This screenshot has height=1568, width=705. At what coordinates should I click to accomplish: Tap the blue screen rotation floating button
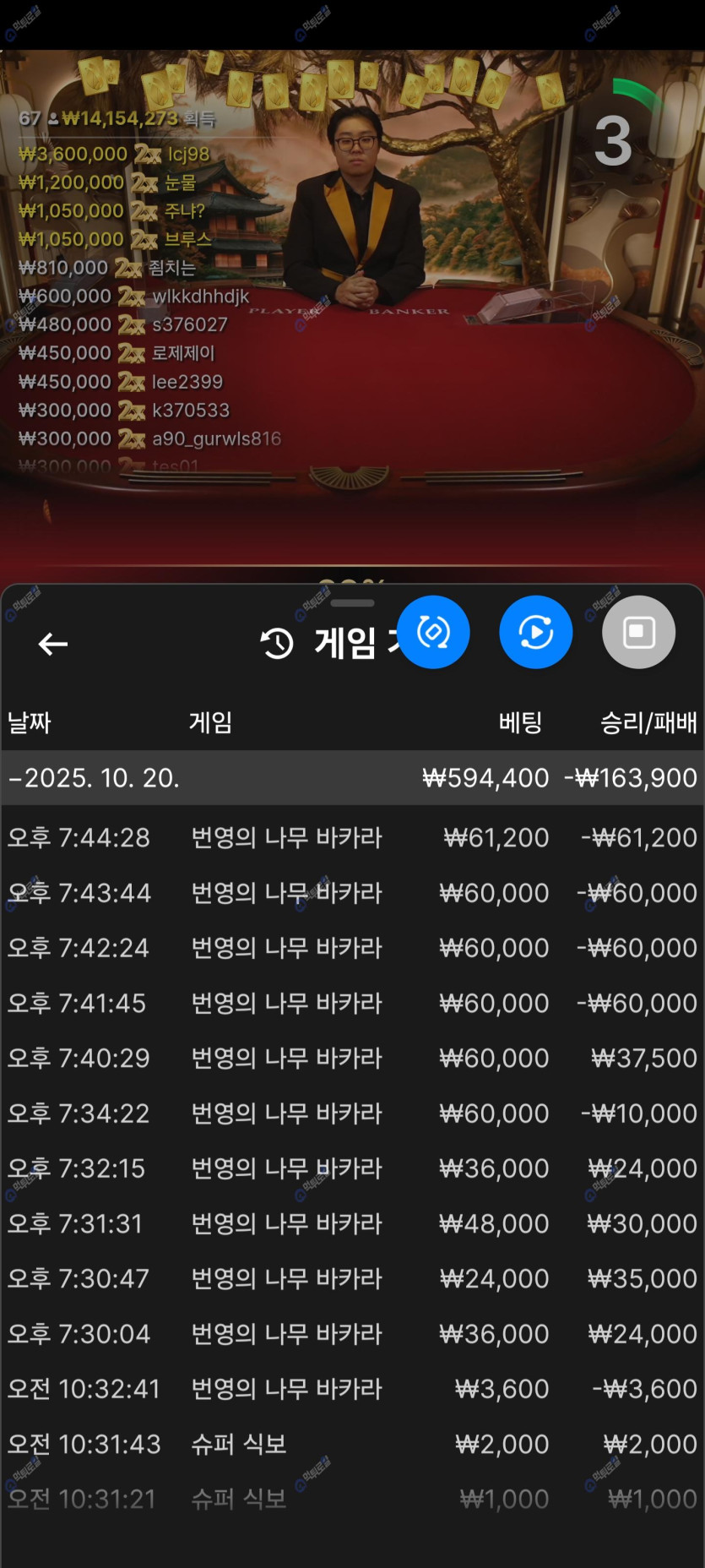[433, 632]
